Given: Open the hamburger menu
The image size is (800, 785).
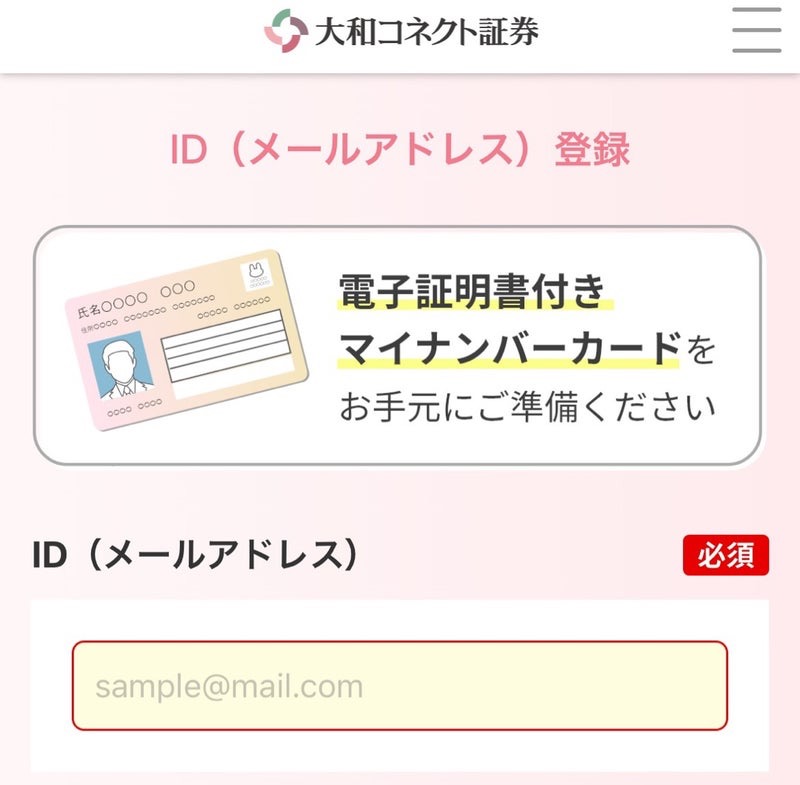Looking at the screenshot, I should (x=756, y=30).
